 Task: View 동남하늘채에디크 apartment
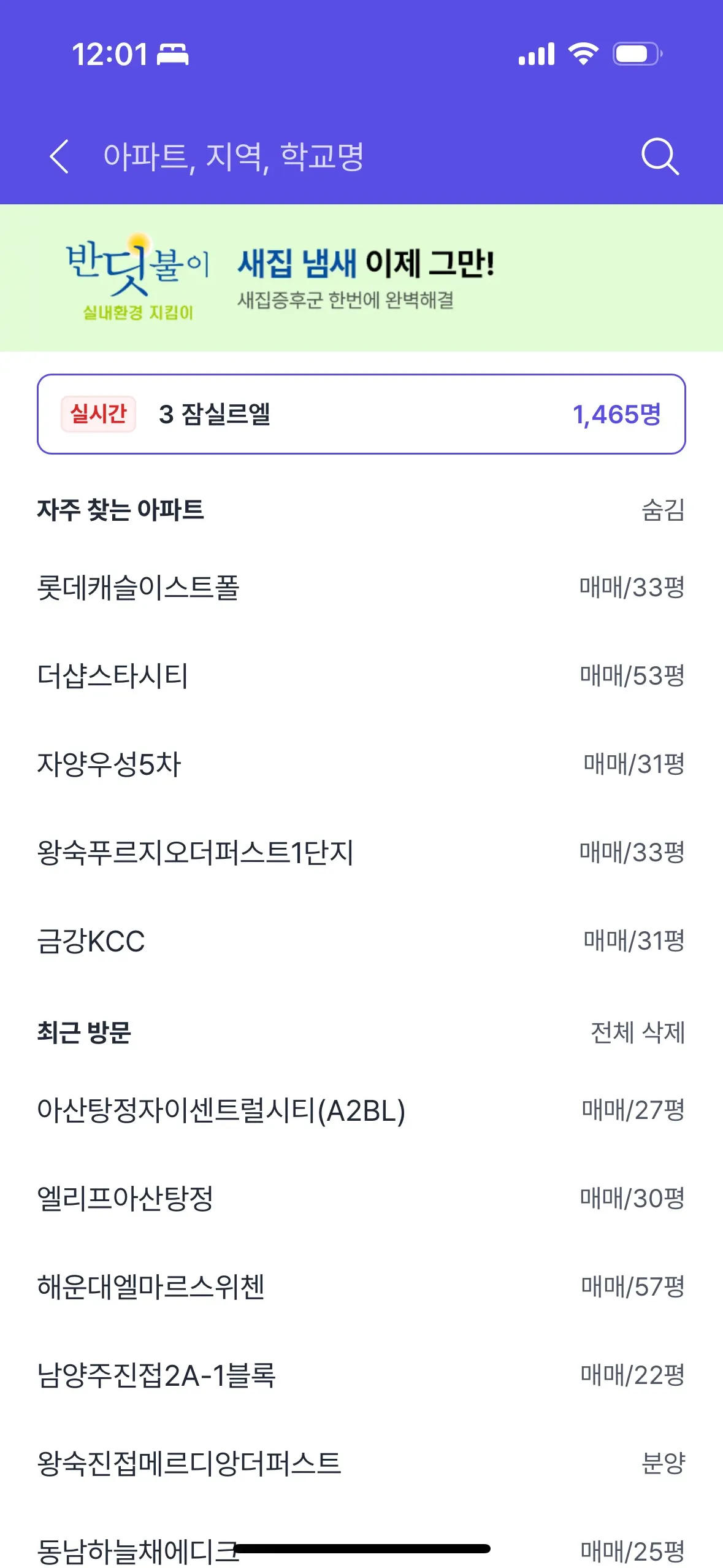coord(137,1551)
